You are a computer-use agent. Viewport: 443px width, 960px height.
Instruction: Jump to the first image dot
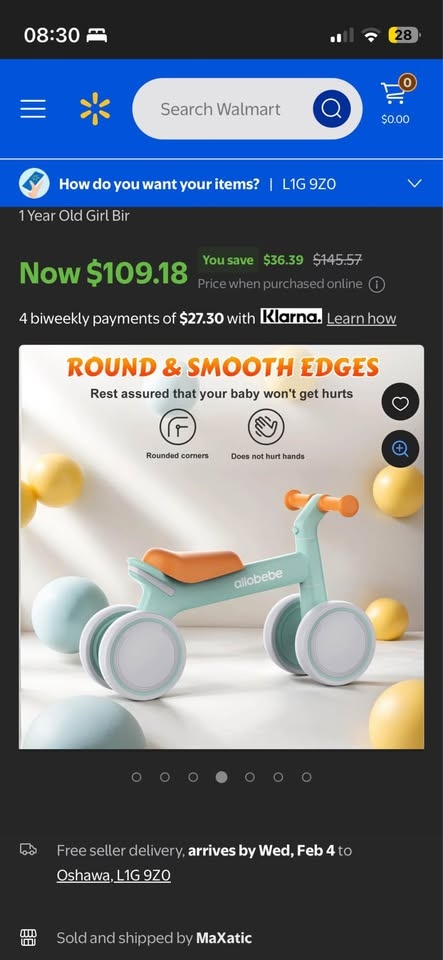pyautogui.click(x=136, y=777)
